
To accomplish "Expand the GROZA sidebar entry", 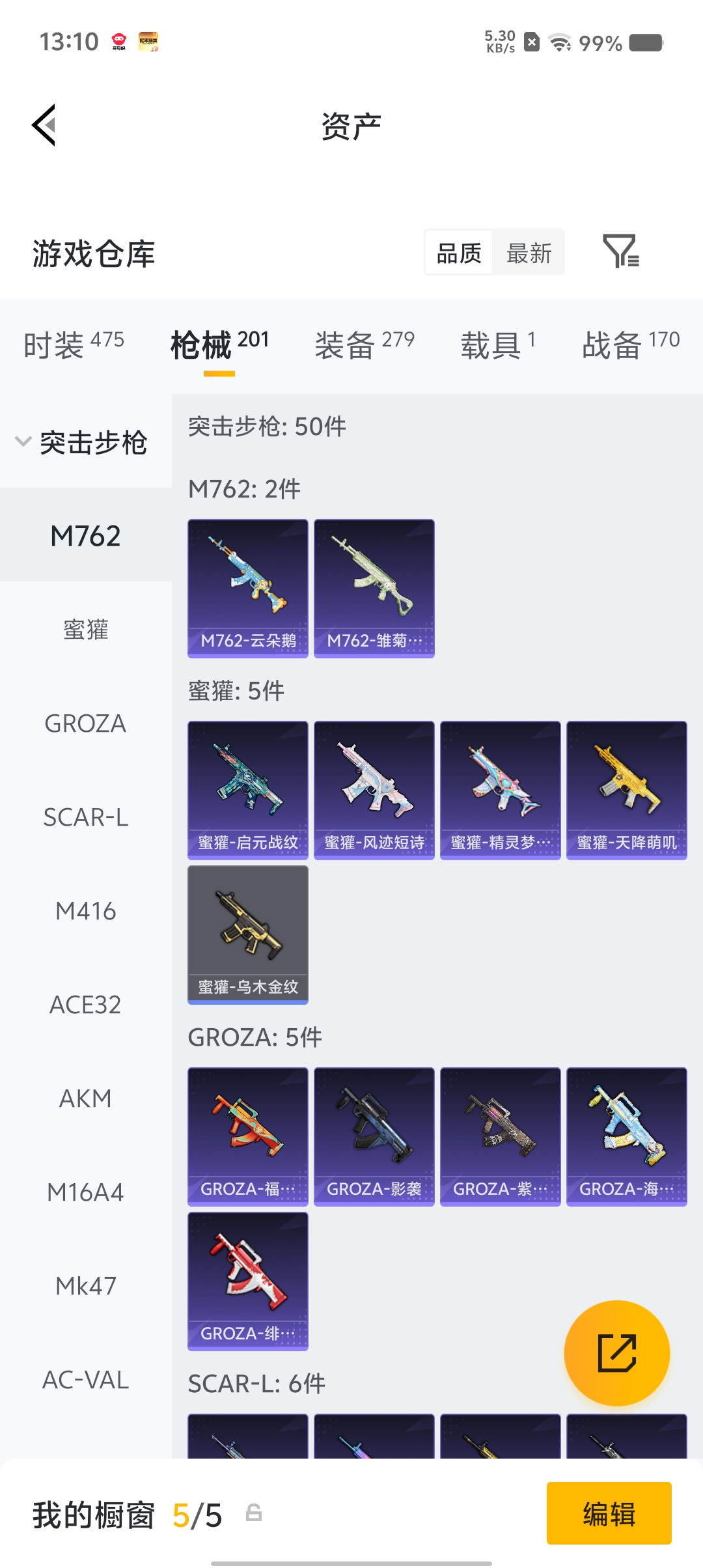I will click(x=85, y=723).
